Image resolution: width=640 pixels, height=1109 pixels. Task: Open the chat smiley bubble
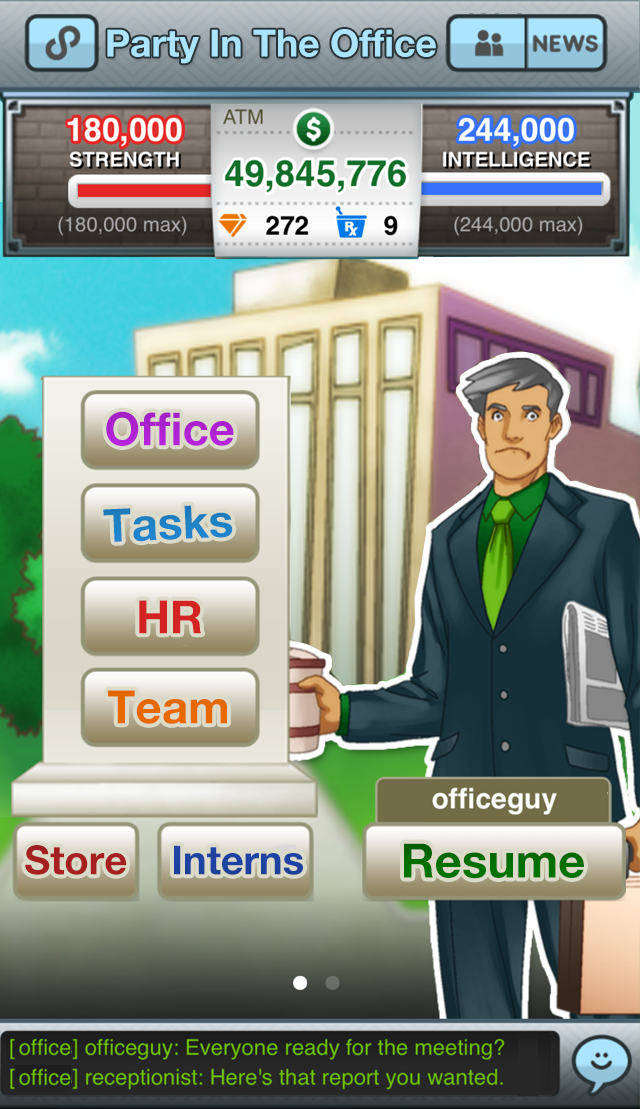601,1063
